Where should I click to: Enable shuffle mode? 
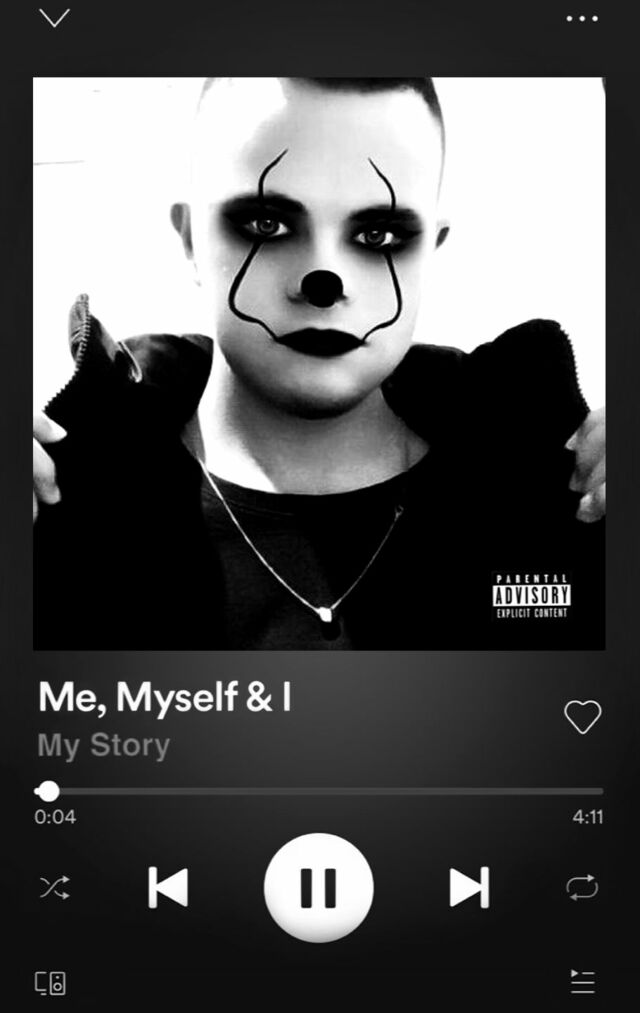pyautogui.click(x=54, y=887)
